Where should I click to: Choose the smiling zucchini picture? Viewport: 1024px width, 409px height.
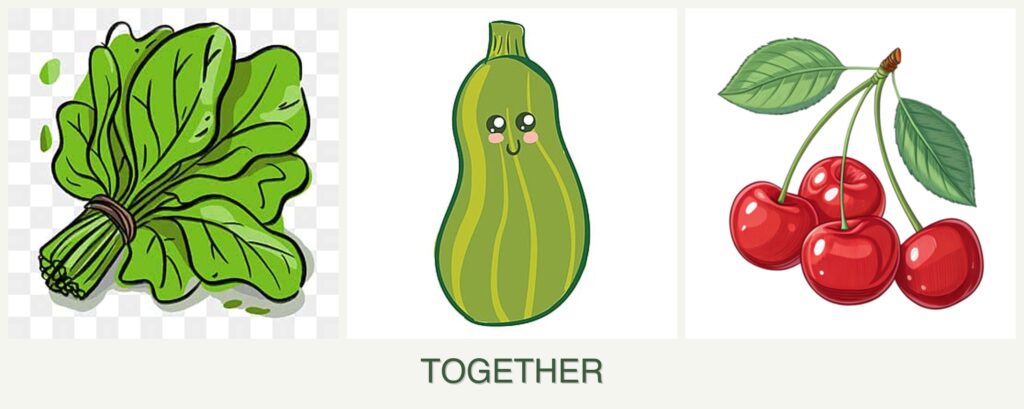pos(511,173)
